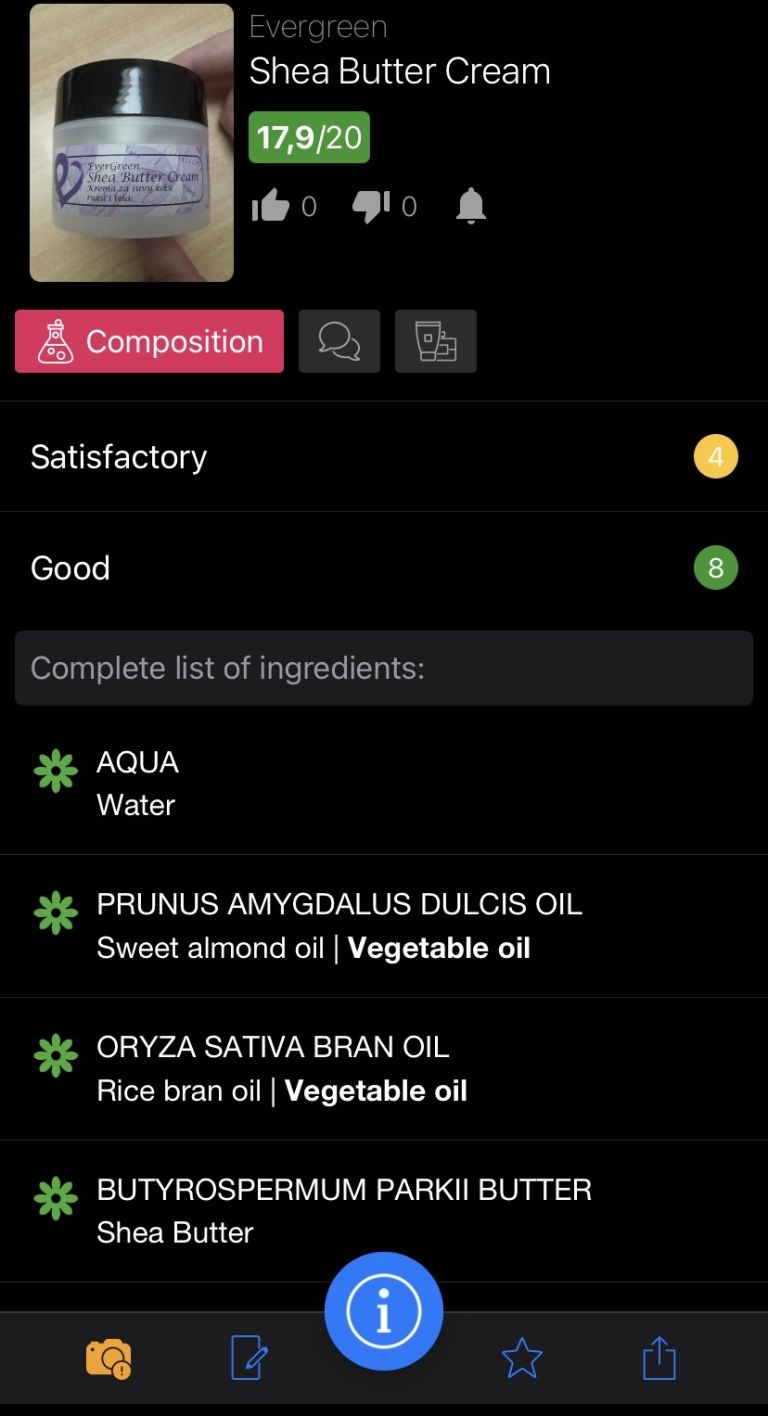Tap the blue info button
The height and width of the screenshot is (1416, 768).
point(384,1311)
